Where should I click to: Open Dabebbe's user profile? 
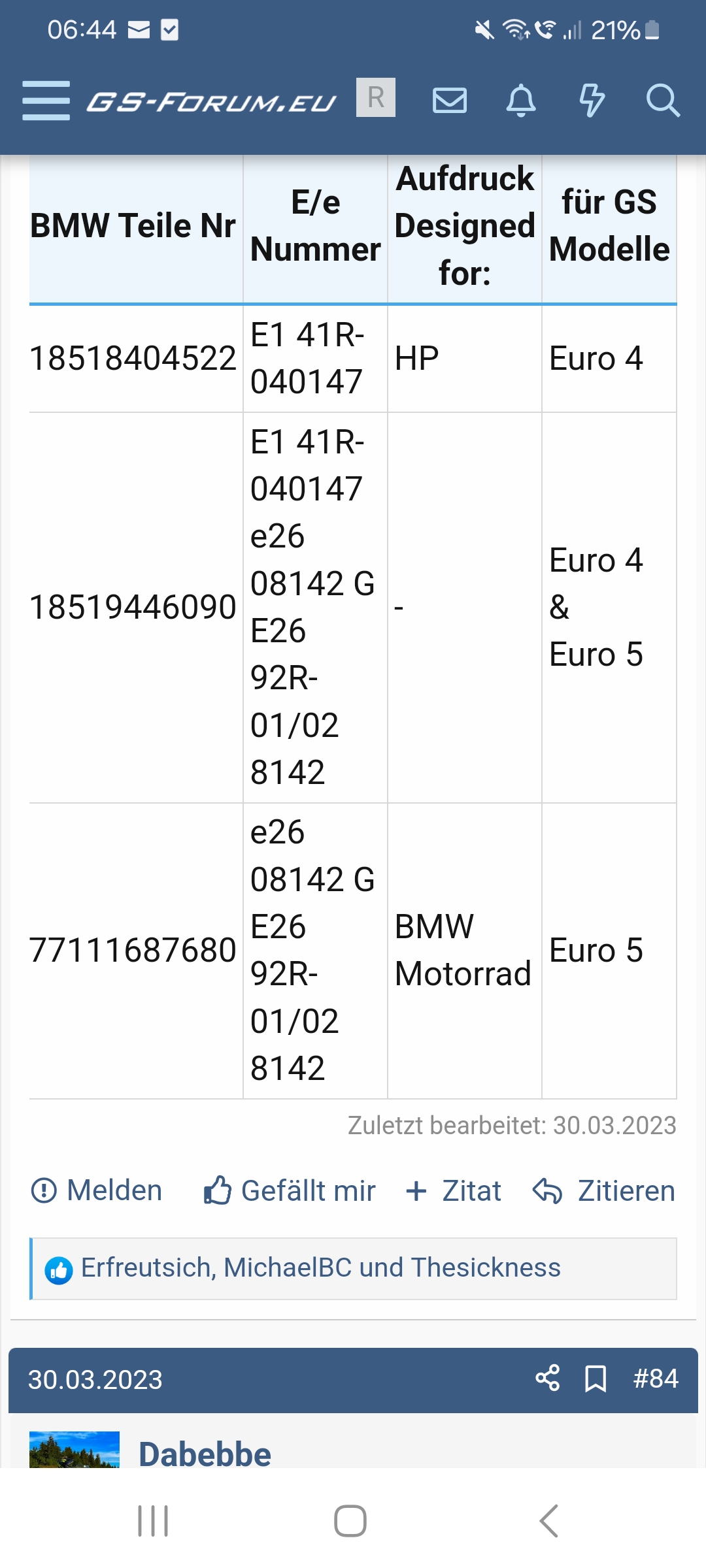coord(205,1454)
